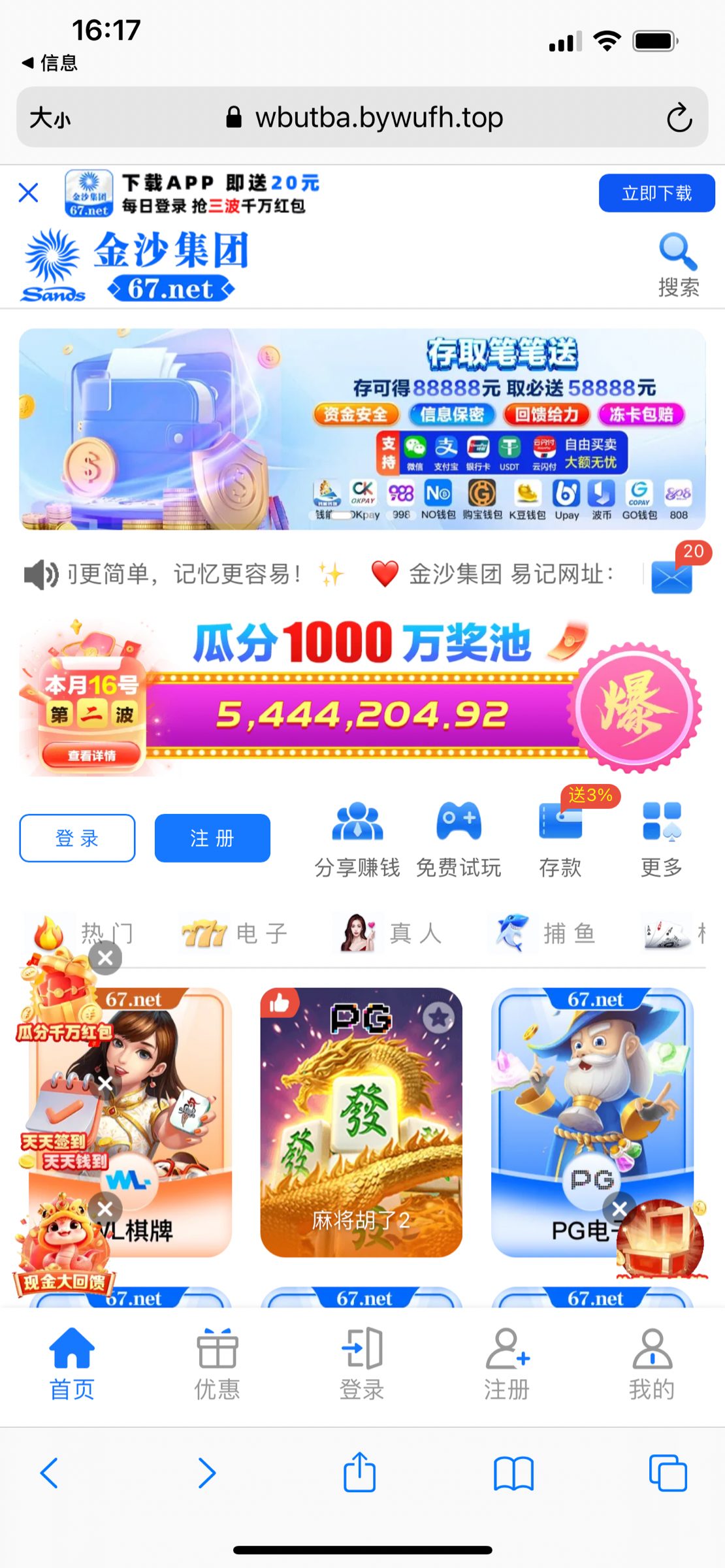Reload the page in the address bar
Viewport: 725px width, 1568px height.
[679, 118]
